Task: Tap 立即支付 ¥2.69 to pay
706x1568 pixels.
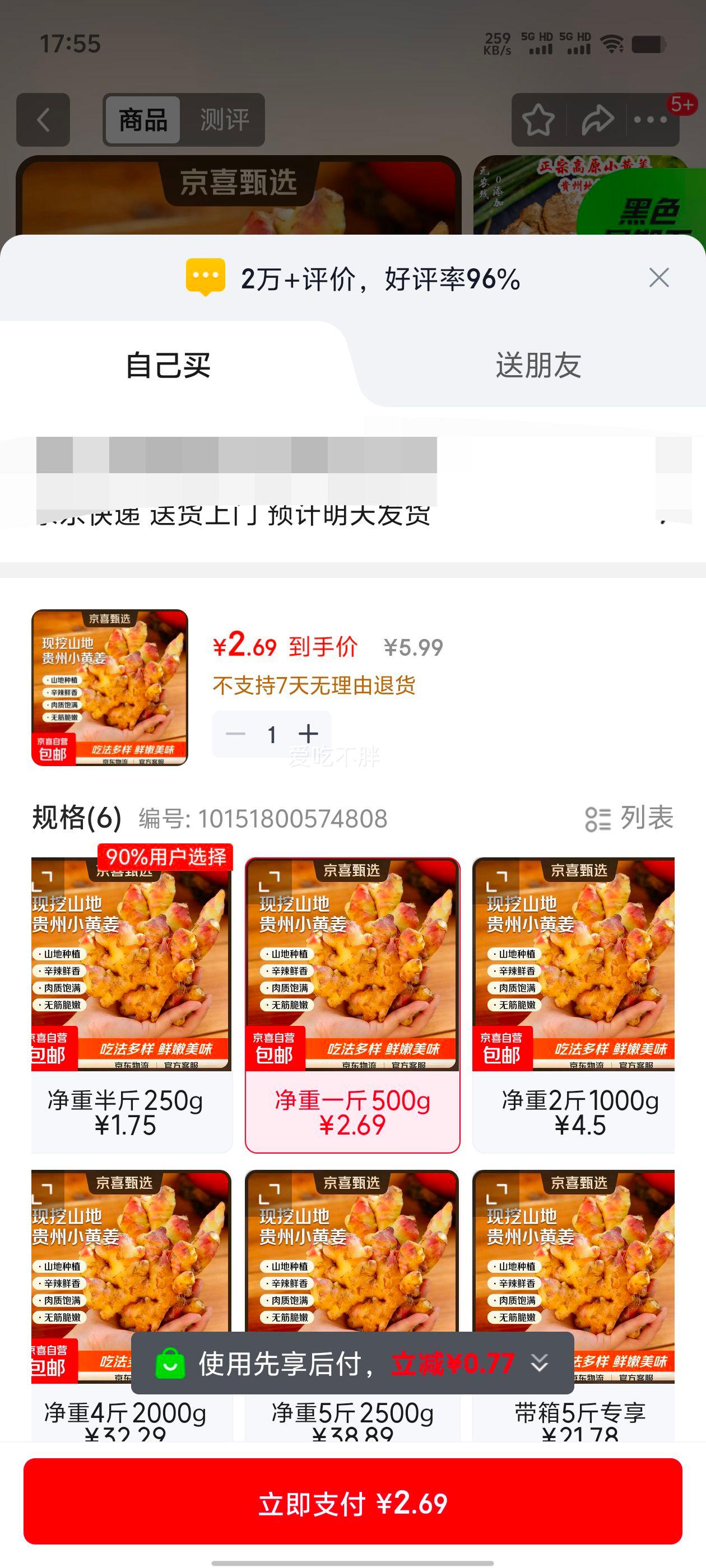Action: (352, 1504)
